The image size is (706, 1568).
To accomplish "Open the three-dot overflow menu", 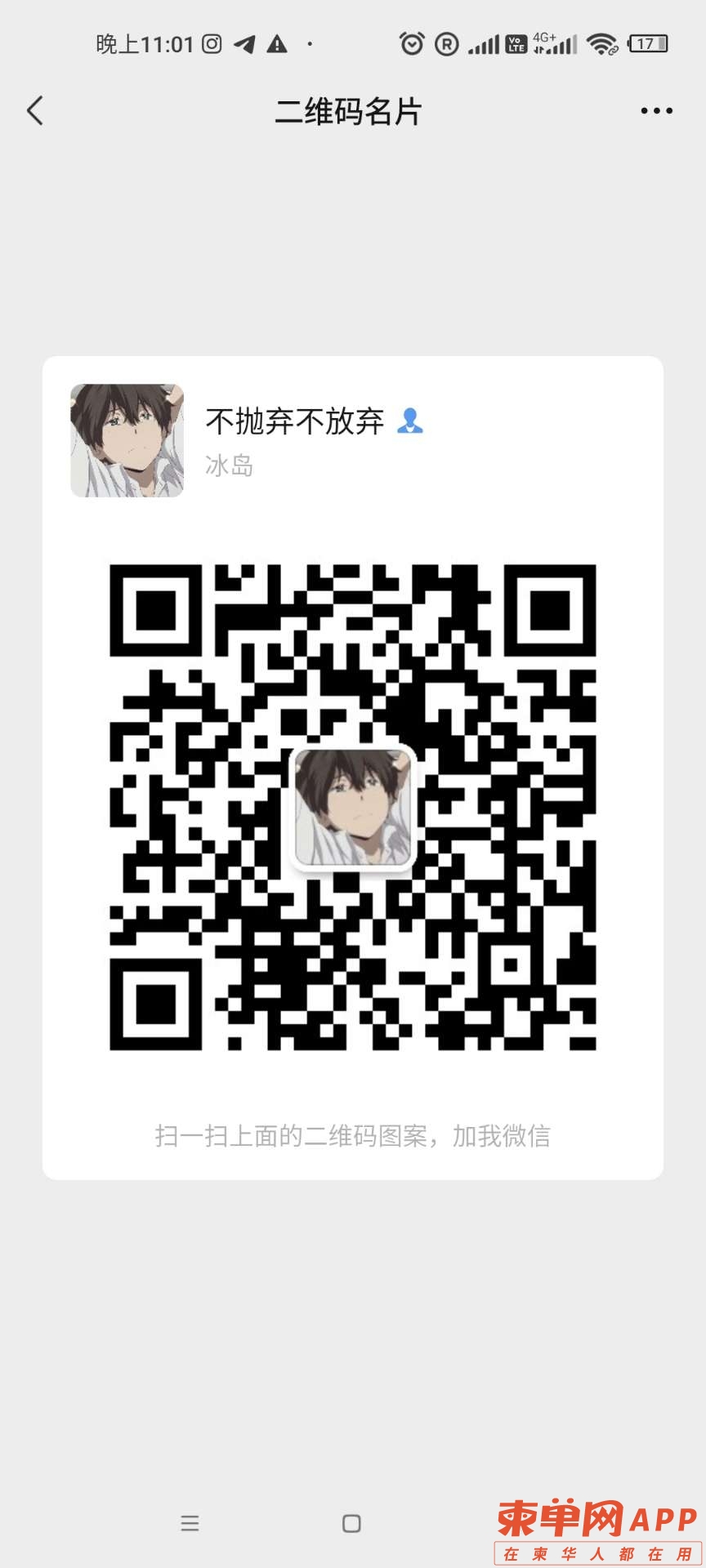I will [x=656, y=111].
